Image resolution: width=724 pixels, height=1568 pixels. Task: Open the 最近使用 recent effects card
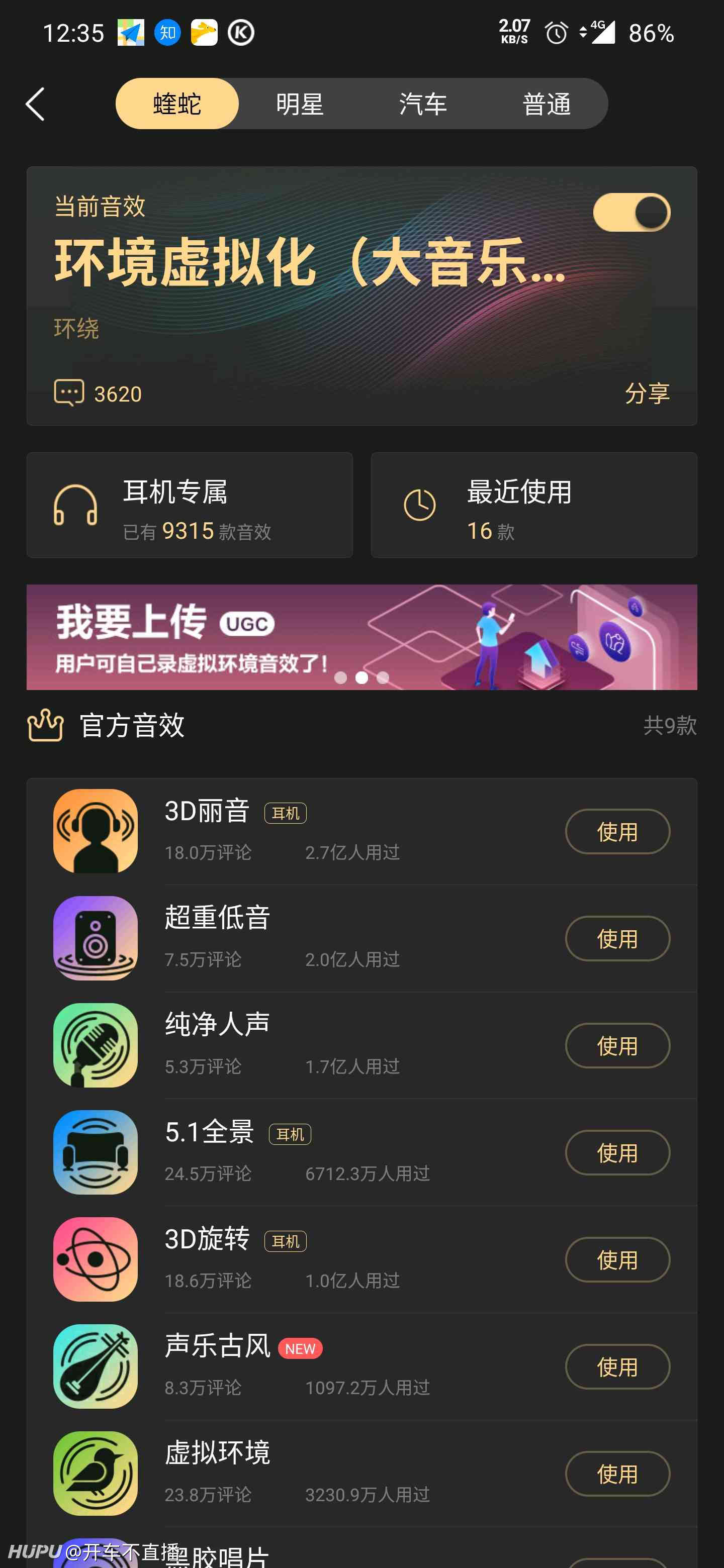(533, 505)
